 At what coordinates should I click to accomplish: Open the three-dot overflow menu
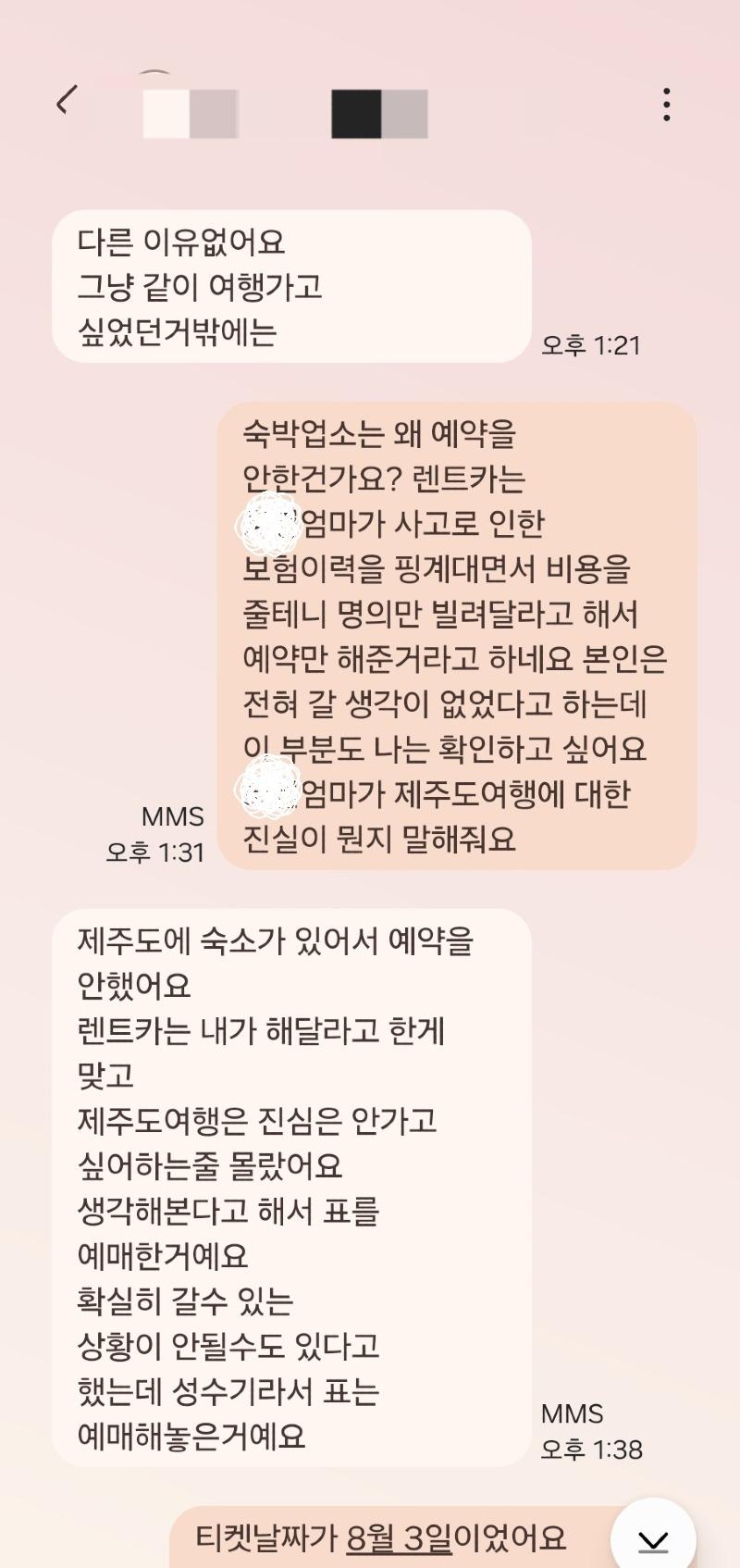[x=666, y=105]
